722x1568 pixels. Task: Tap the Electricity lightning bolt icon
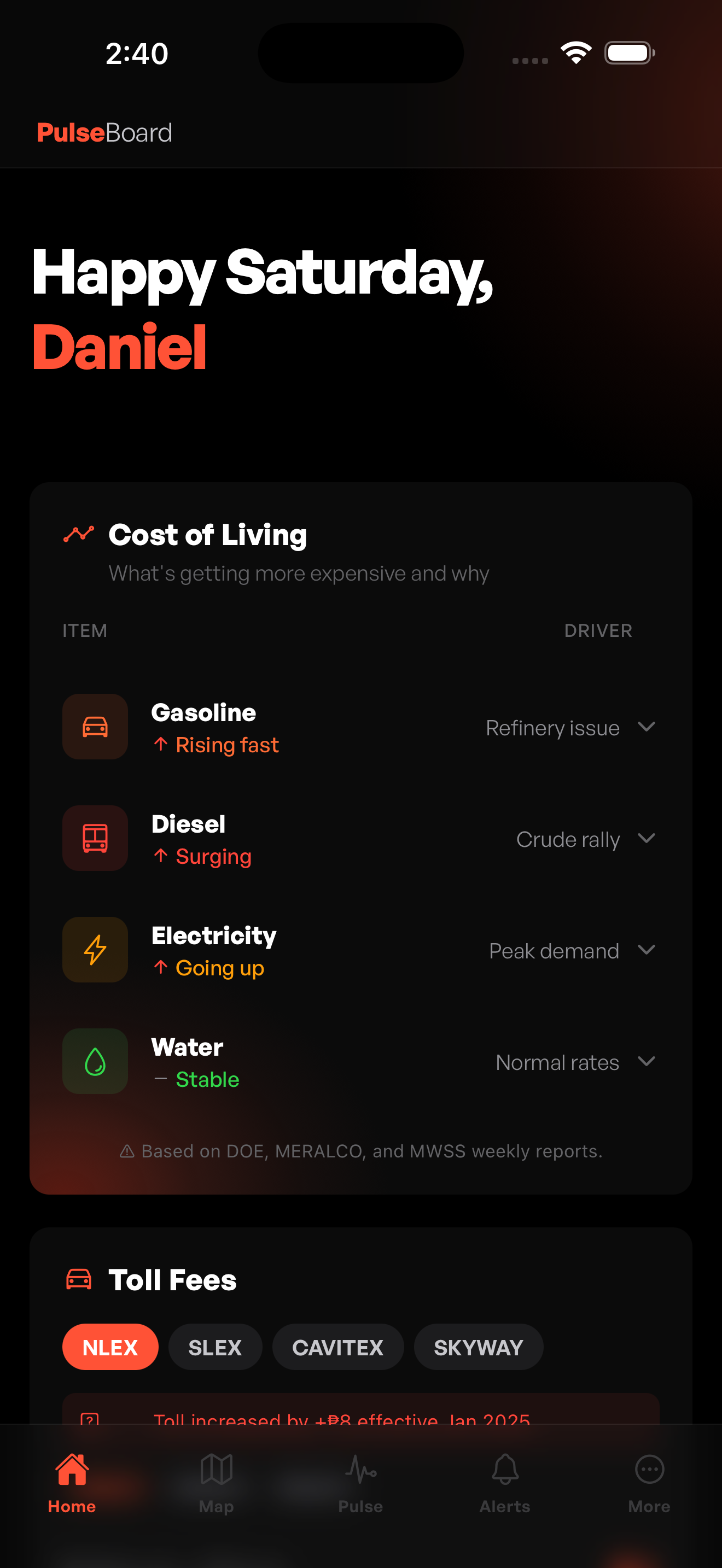coord(95,950)
